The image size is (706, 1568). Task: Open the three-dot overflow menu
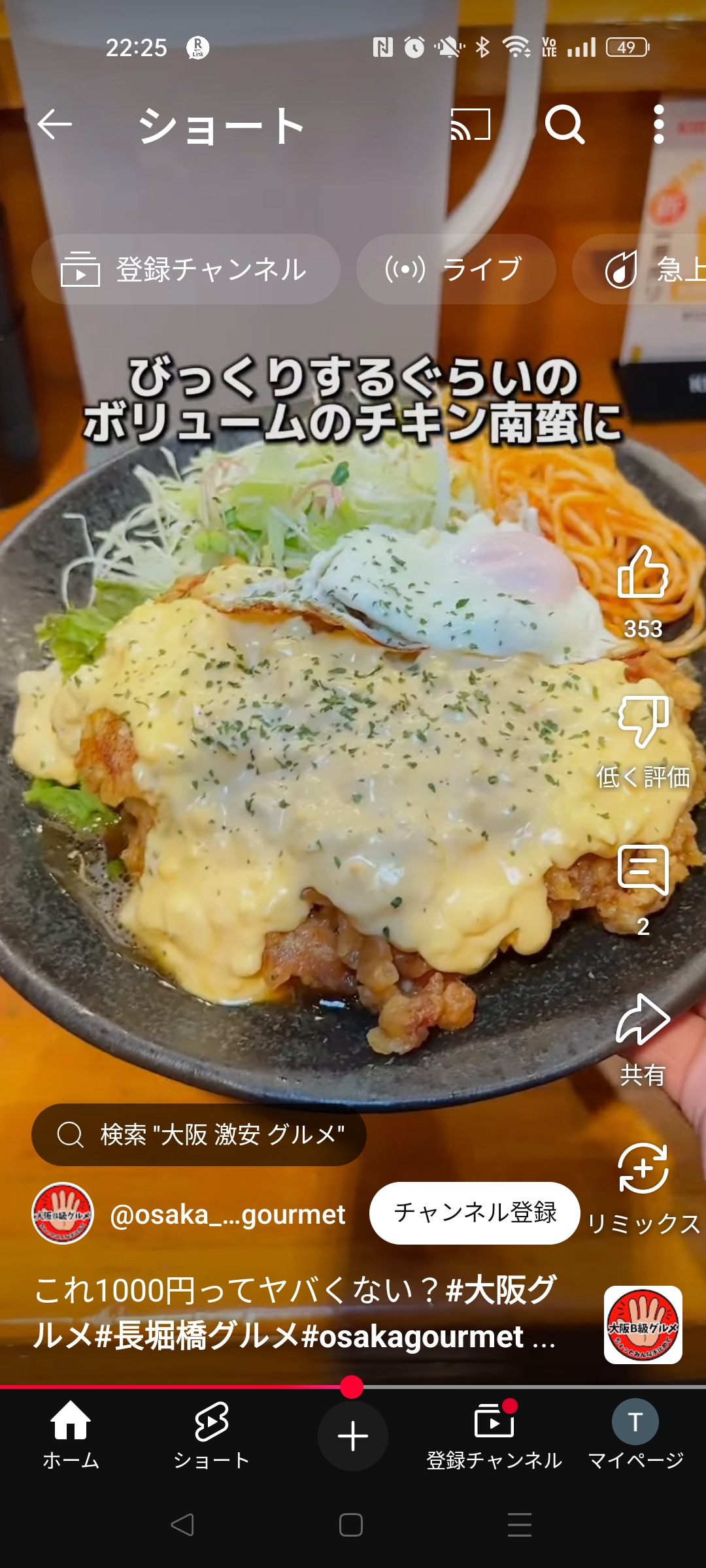tap(659, 125)
